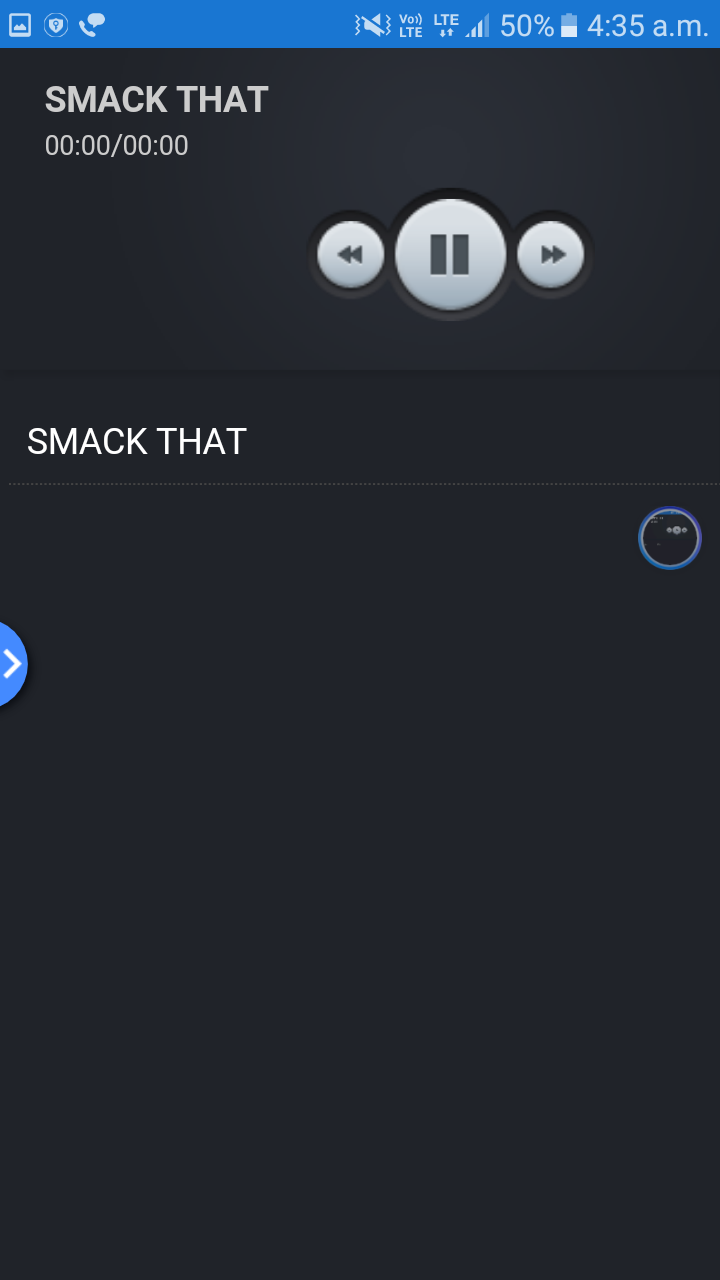Skip ahead with the fast-forward button

click(x=551, y=254)
